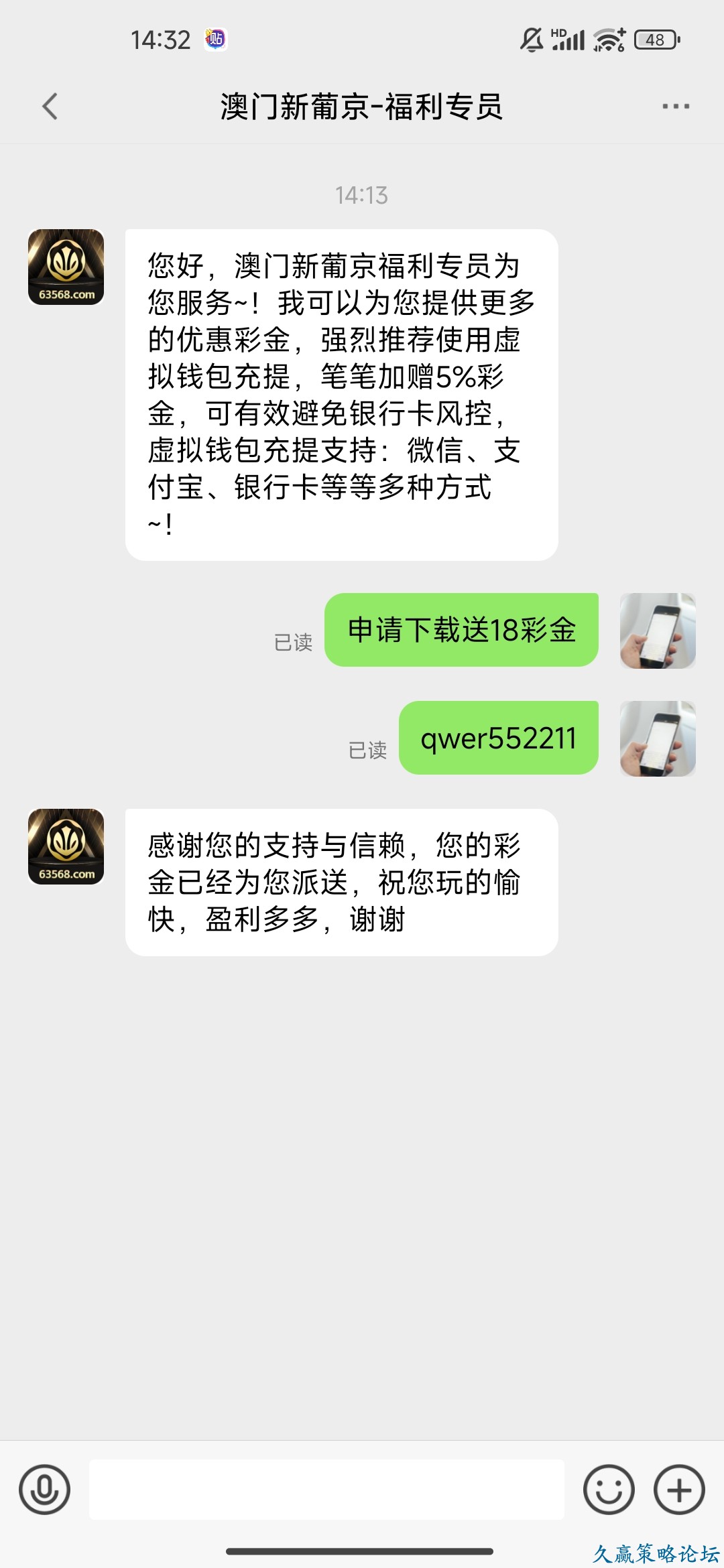Open my avatar next to qwer552211 message
Screen dimensions: 724x1568
tap(658, 738)
